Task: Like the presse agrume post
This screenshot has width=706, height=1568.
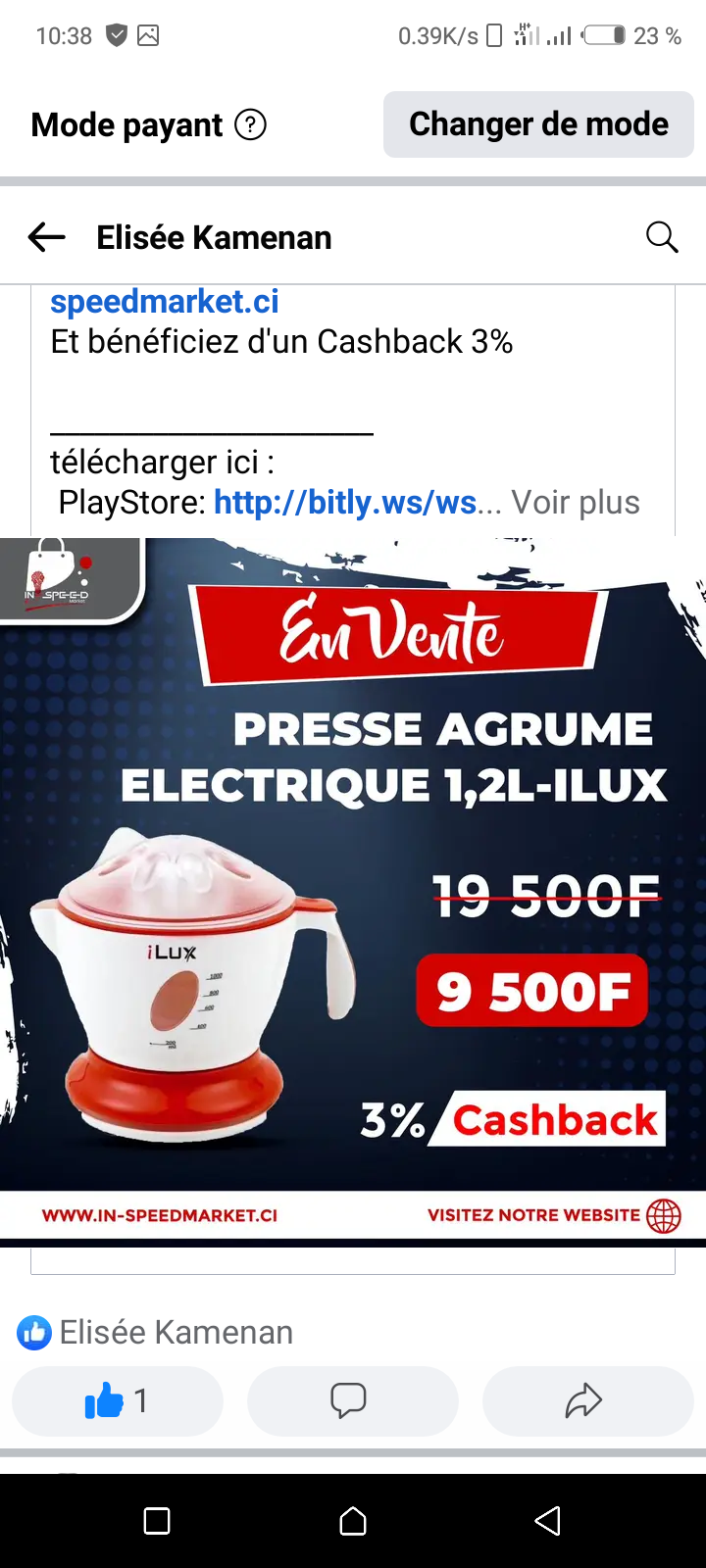Action: (x=118, y=1401)
